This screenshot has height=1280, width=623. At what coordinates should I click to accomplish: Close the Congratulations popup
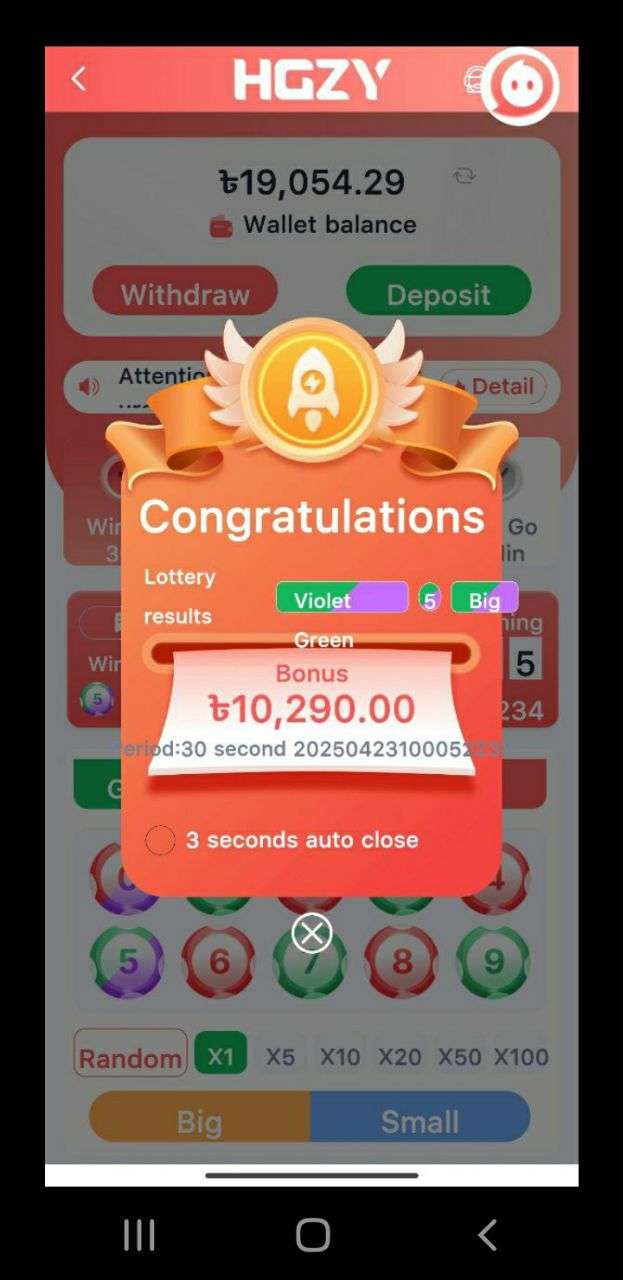(312, 934)
